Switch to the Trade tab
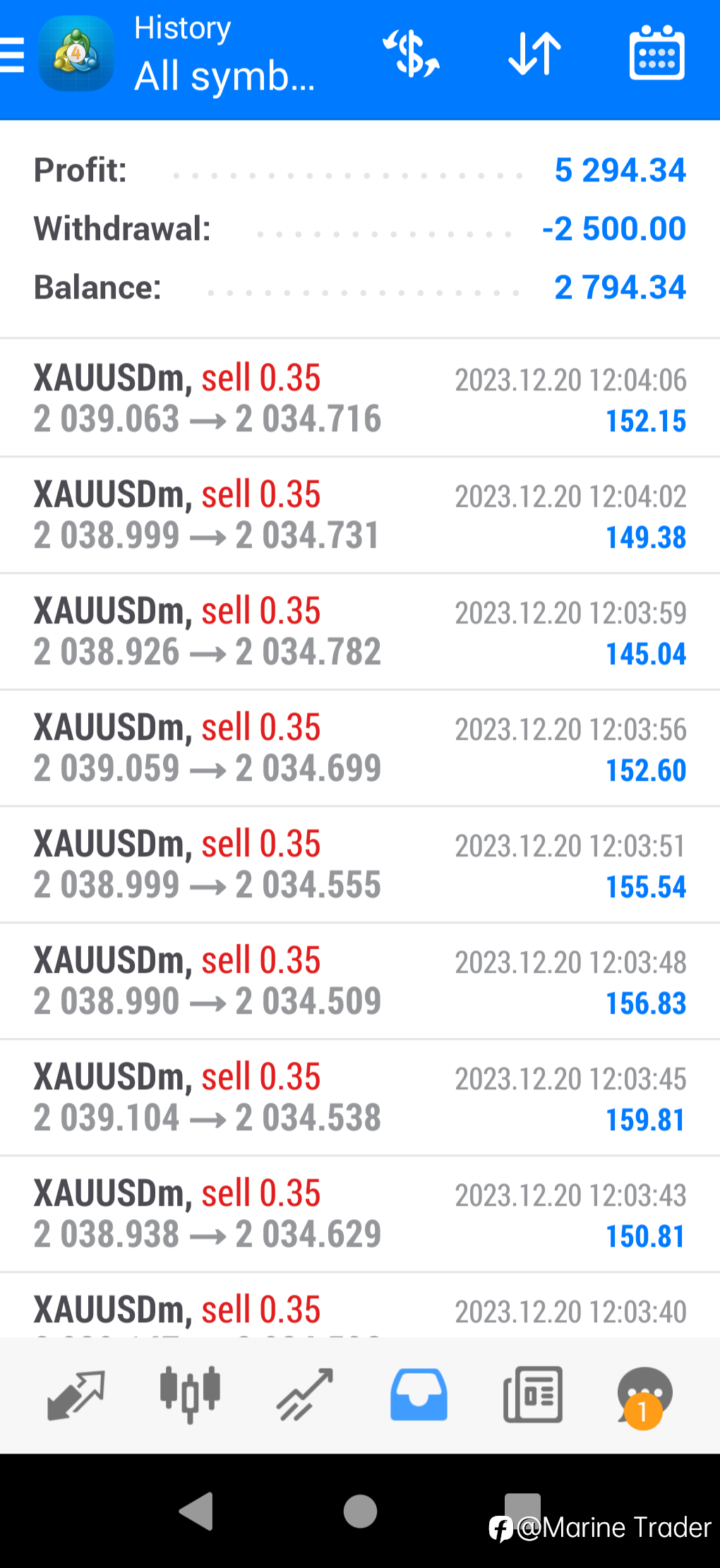The width and height of the screenshot is (720, 1568). click(304, 1394)
